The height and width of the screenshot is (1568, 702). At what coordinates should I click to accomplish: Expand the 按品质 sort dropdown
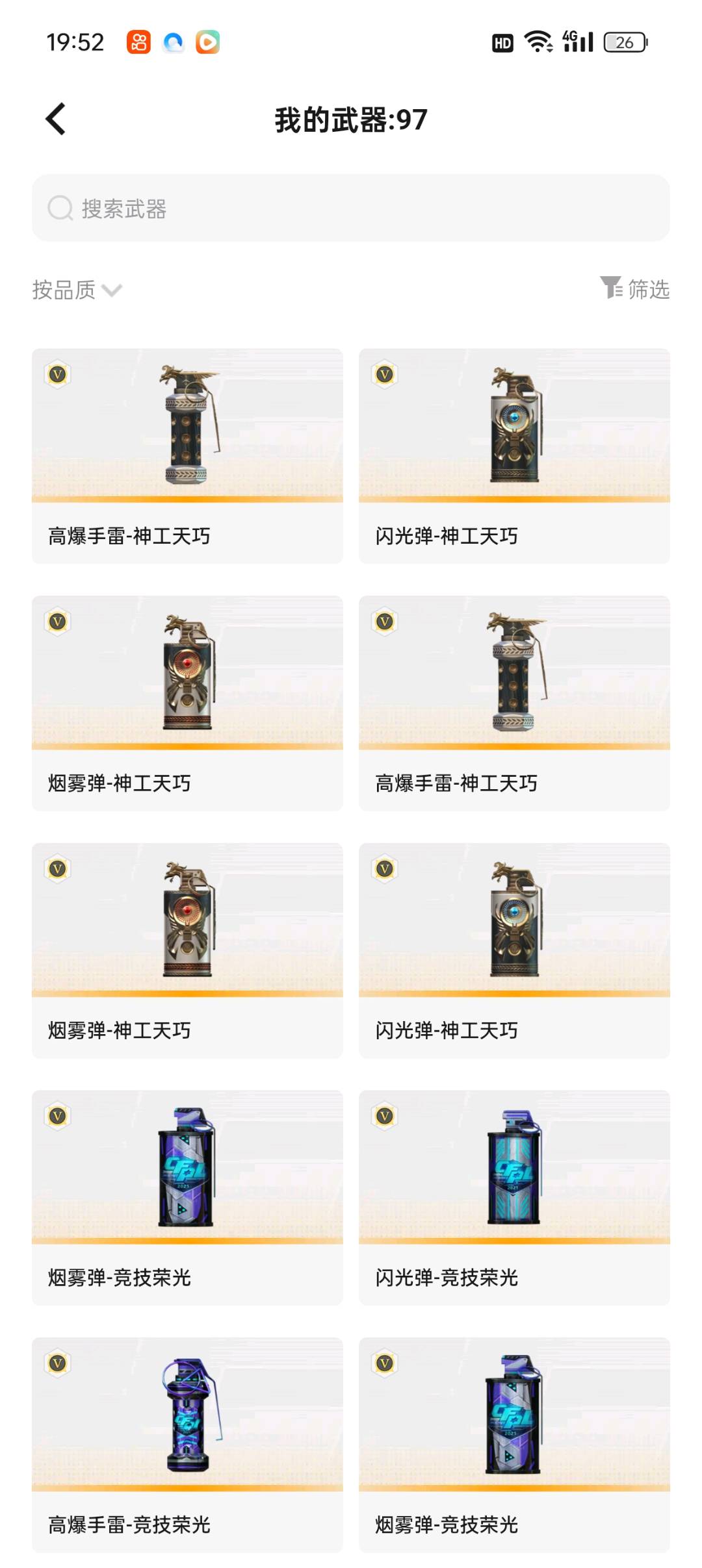(77, 290)
